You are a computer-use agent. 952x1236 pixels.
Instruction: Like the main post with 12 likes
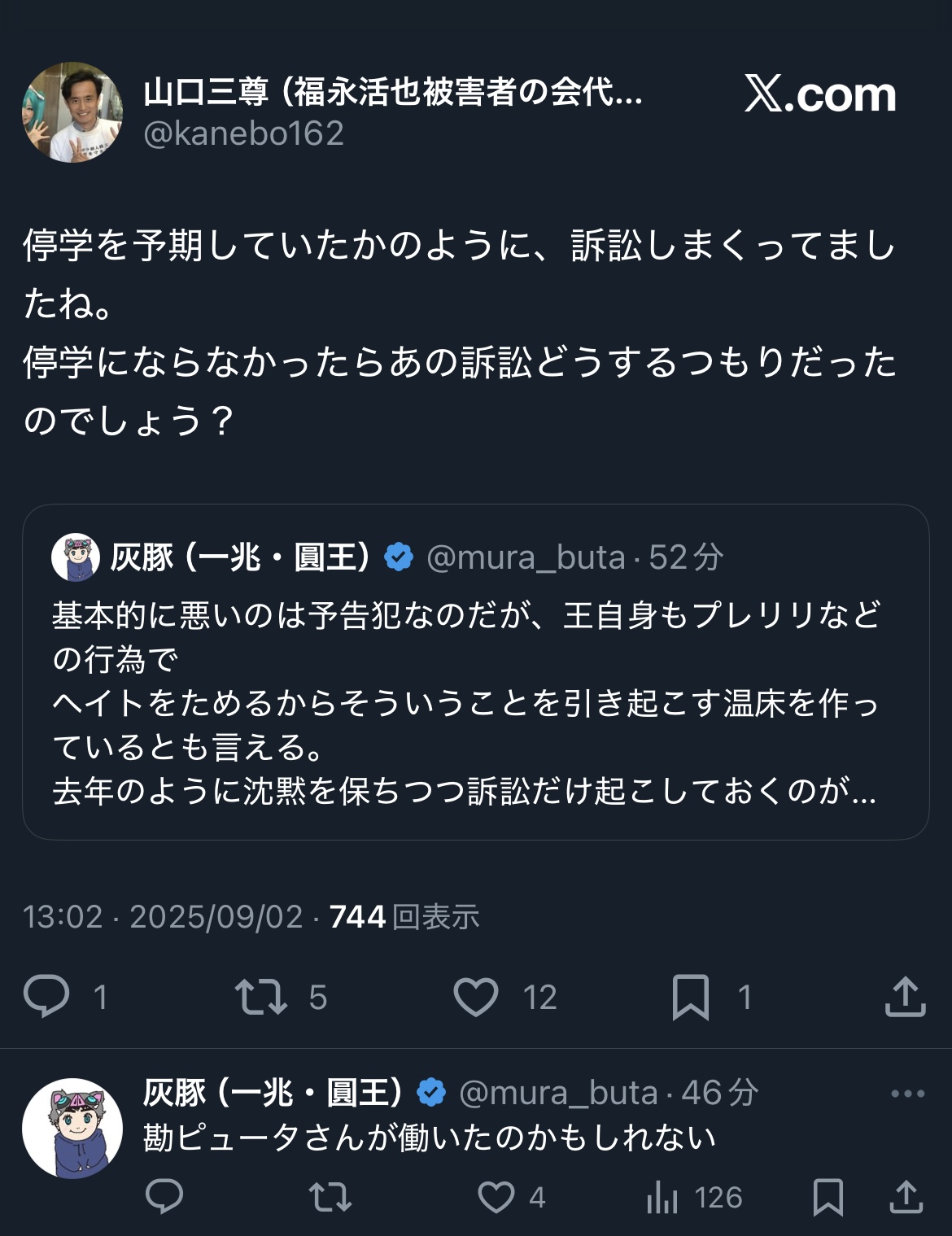pyautogui.click(x=475, y=996)
